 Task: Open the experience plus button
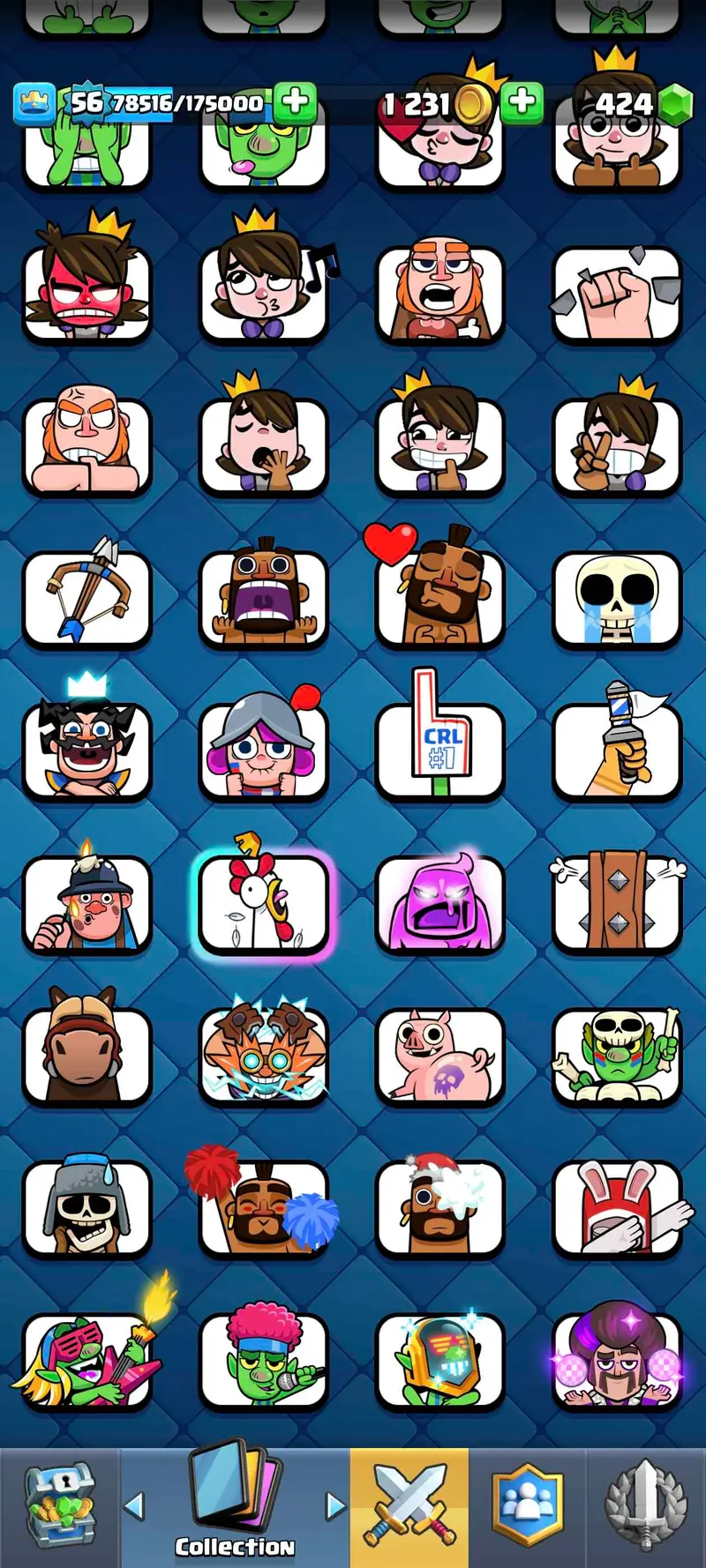pos(295,102)
